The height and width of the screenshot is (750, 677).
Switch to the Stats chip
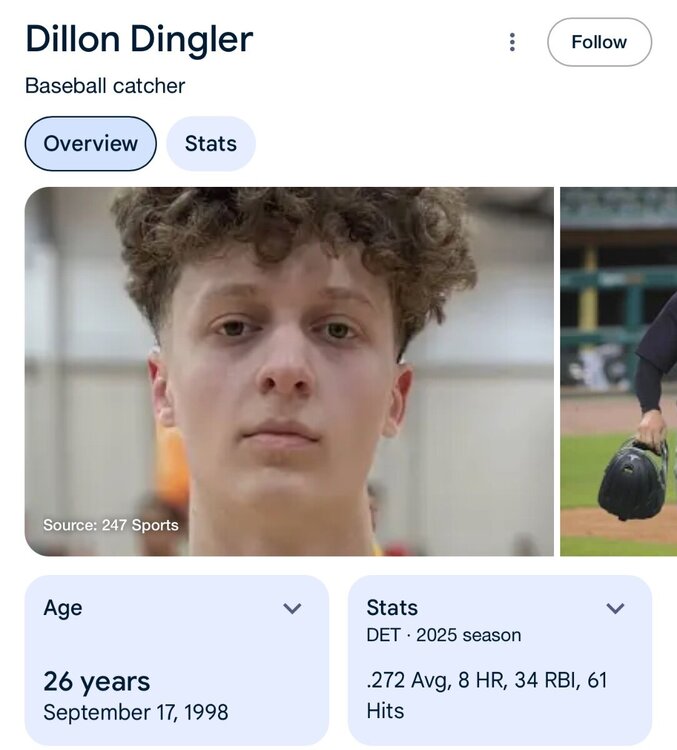click(210, 144)
